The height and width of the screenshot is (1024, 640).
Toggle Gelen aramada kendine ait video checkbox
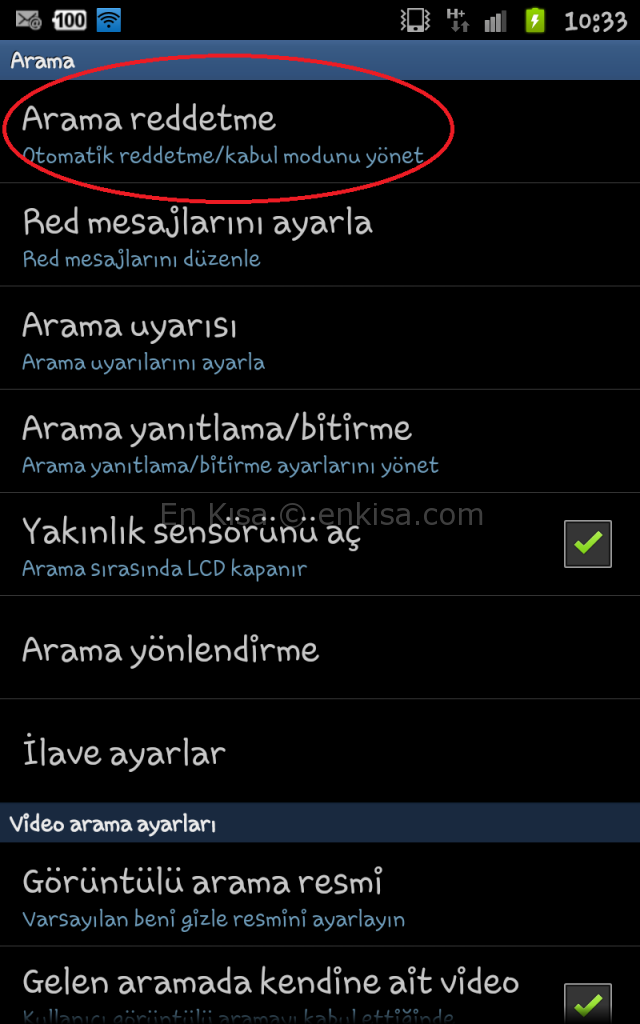[588, 1003]
